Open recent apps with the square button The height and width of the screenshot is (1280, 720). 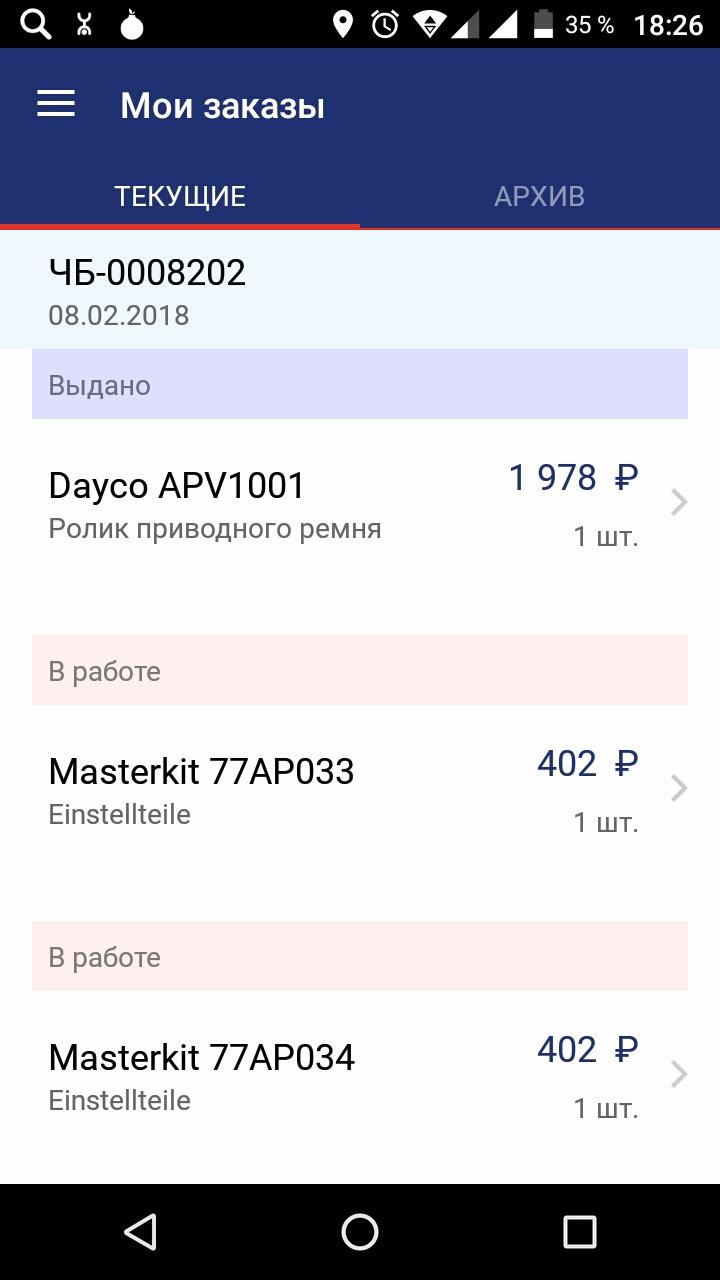coord(578,1232)
